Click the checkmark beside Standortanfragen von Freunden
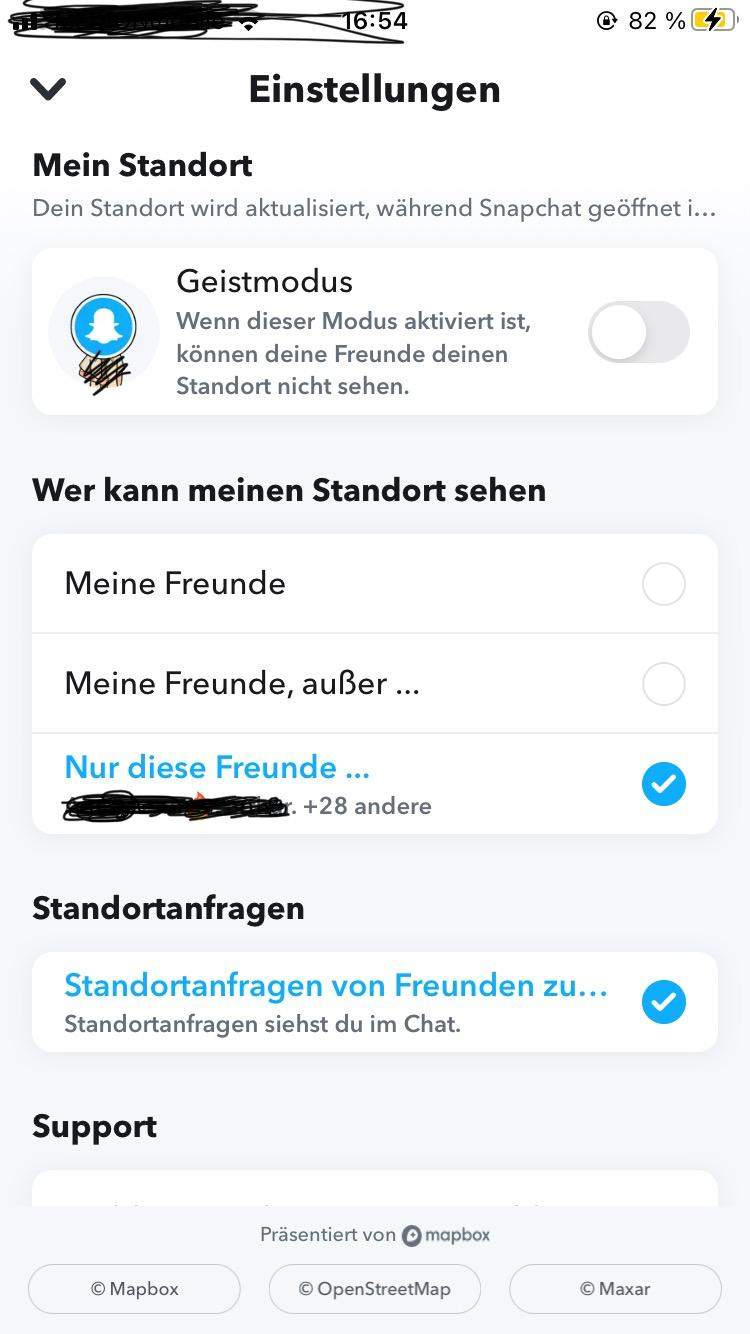The width and height of the screenshot is (750, 1334). tap(664, 1002)
